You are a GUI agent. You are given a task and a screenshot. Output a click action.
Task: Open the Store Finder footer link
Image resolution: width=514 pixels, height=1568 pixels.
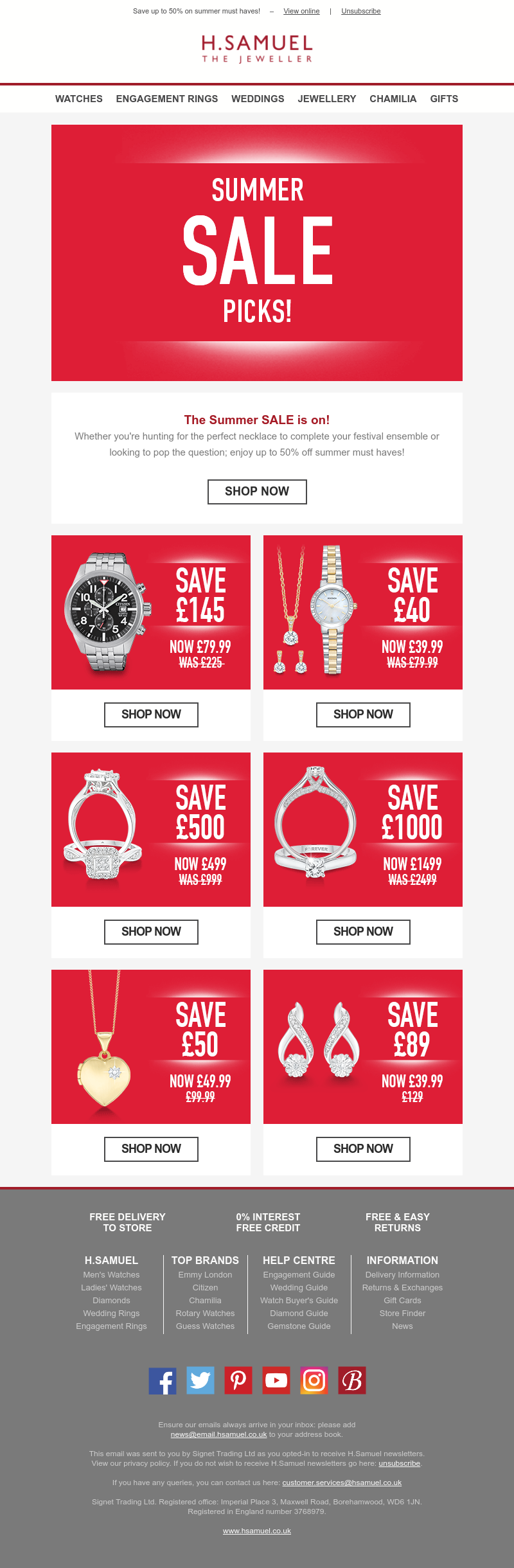pyautogui.click(x=402, y=1314)
